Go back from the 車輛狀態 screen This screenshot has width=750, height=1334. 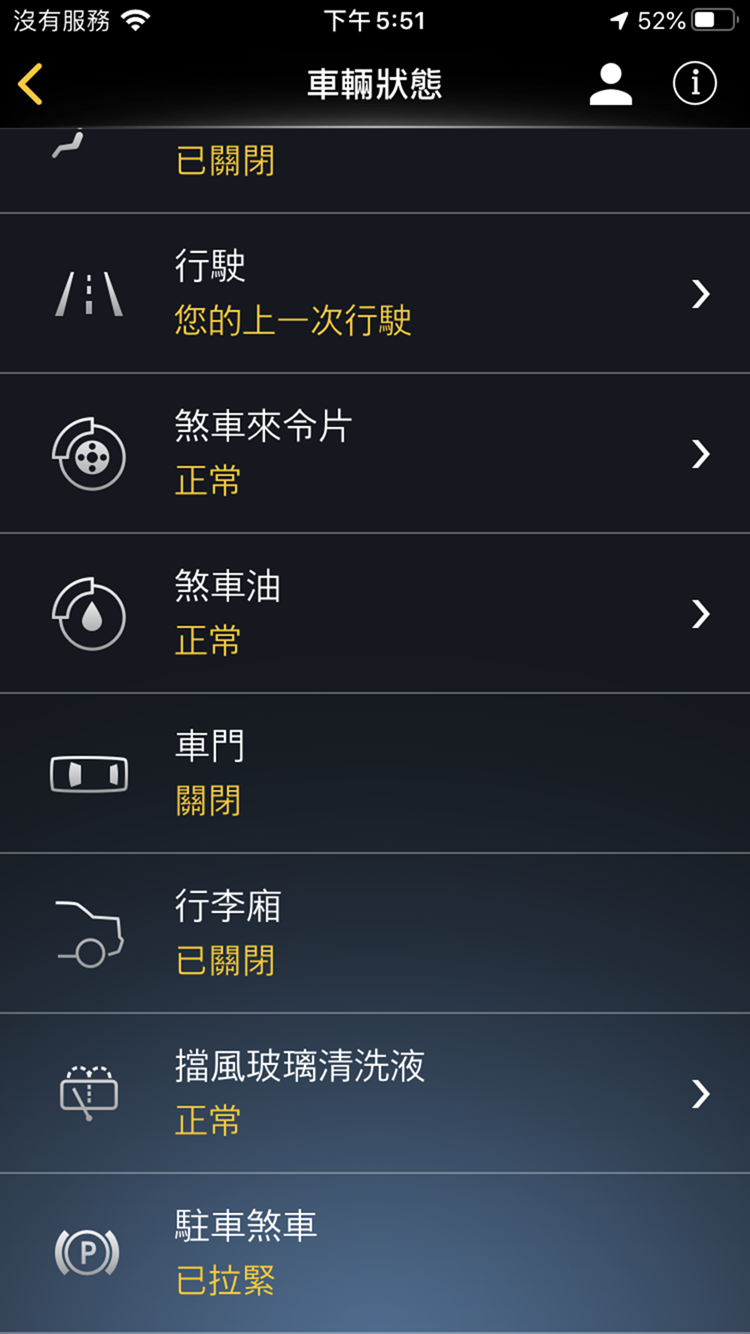point(31,84)
